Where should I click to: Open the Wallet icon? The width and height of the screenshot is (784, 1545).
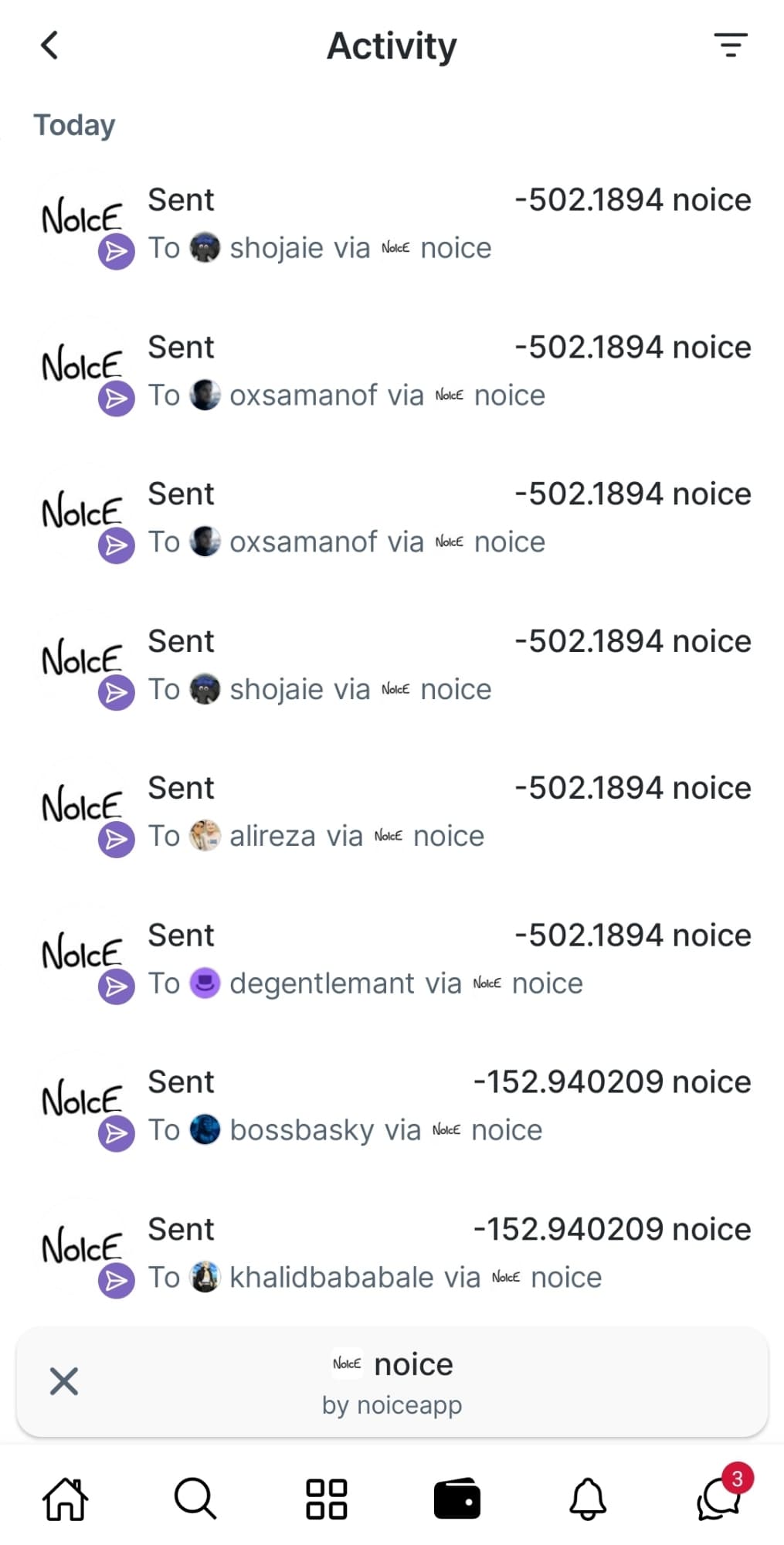click(x=457, y=1499)
